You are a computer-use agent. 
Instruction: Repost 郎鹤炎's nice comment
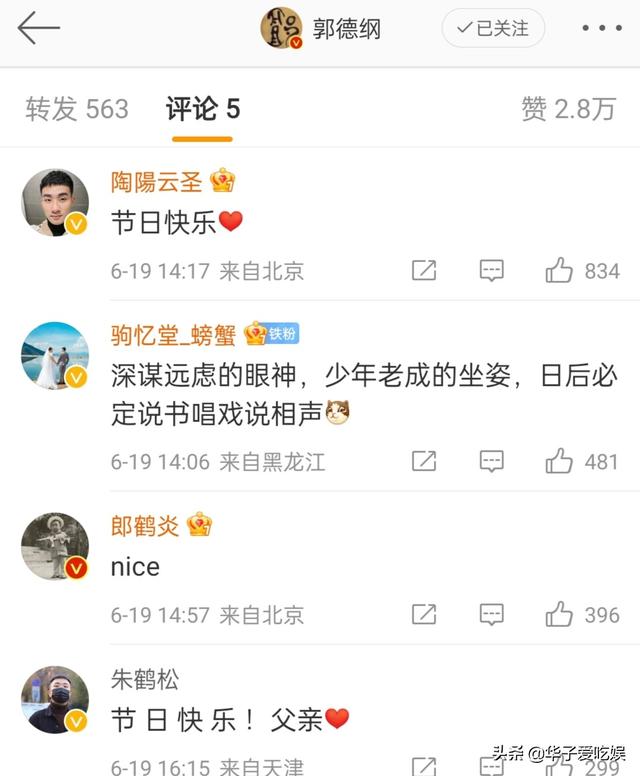point(424,614)
